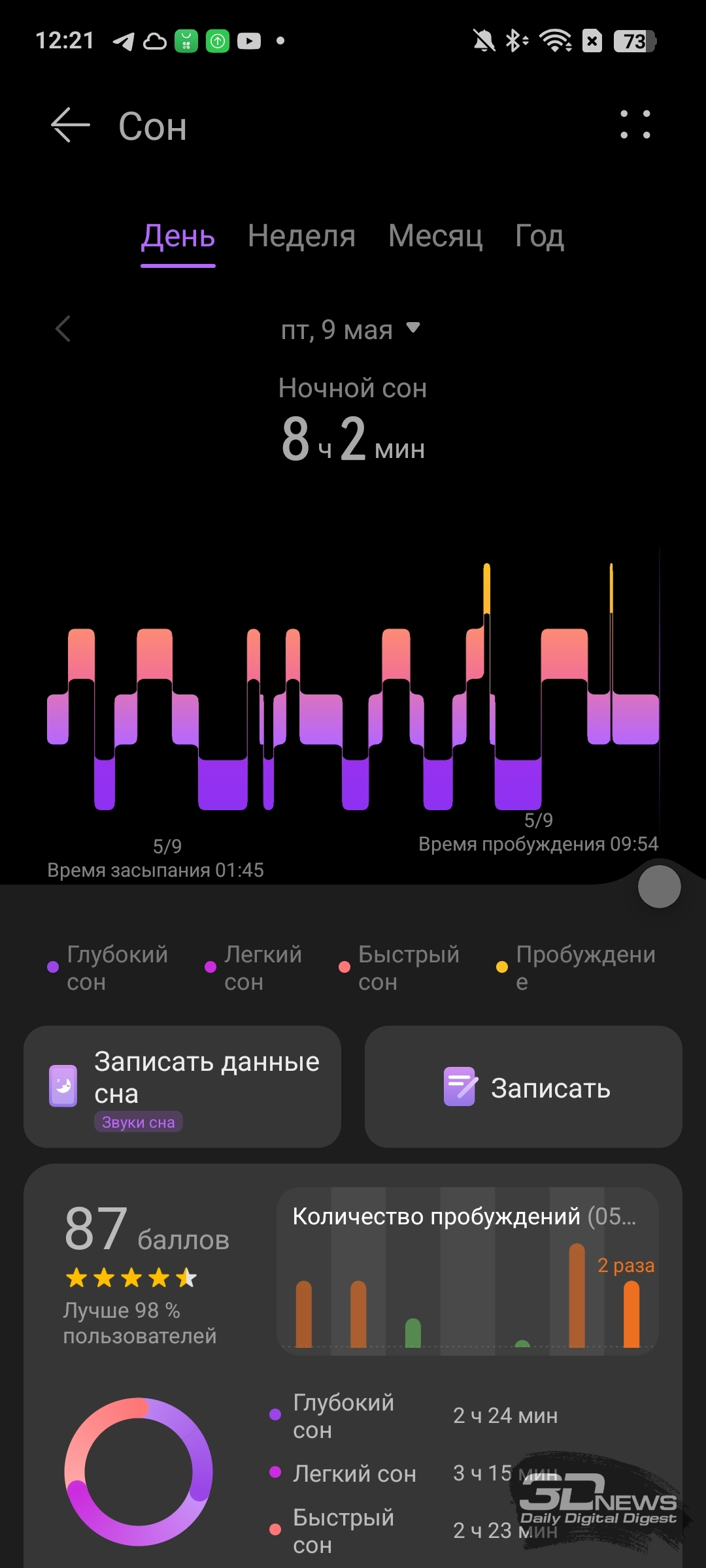
Task: Open the date picker пт, 9 мая
Action: click(x=350, y=330)
